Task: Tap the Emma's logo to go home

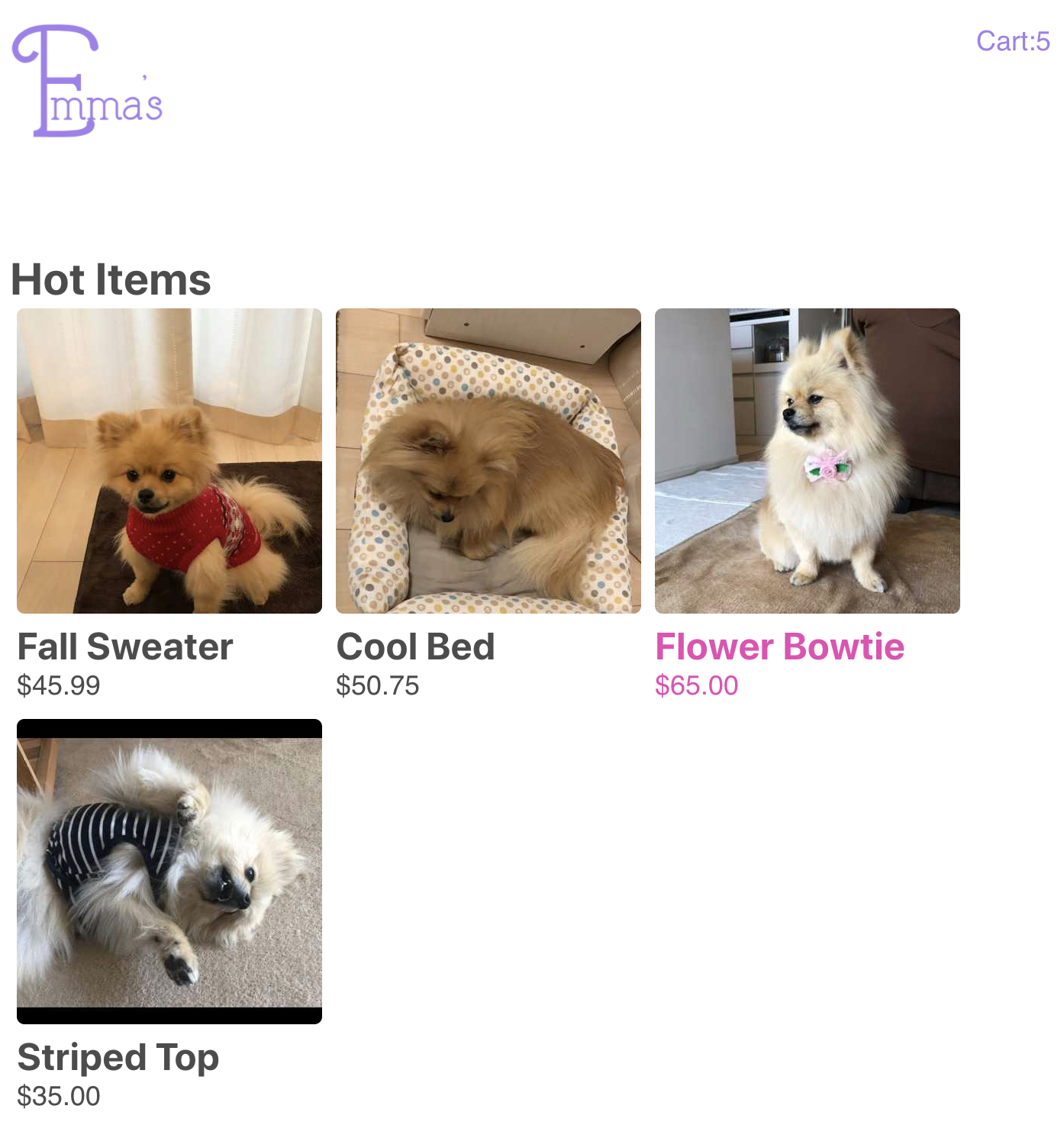Action: click(x=87, y=82)
